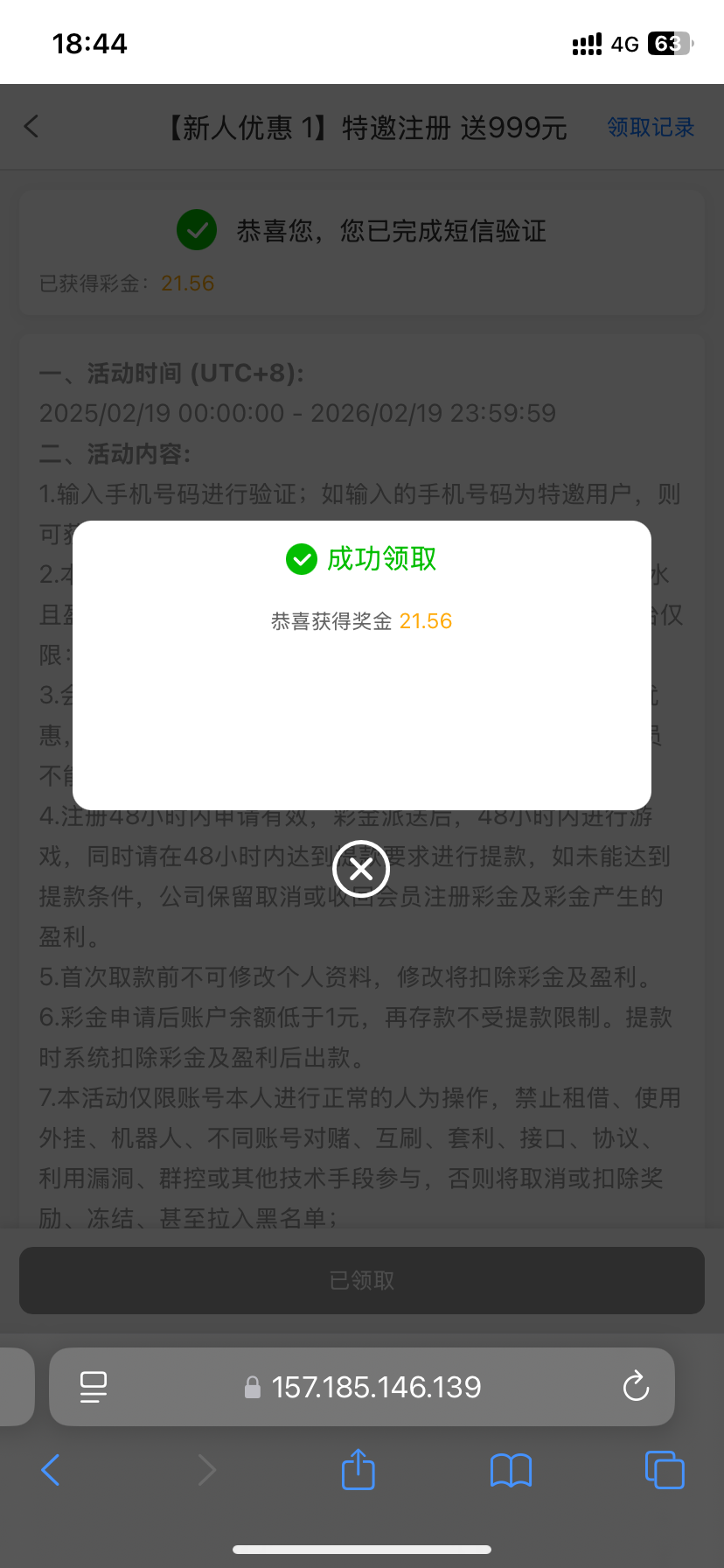This screenshot has width=724, height=1568.
Task: Tap the 已领取 button
Action: (x=362, y=1280)
